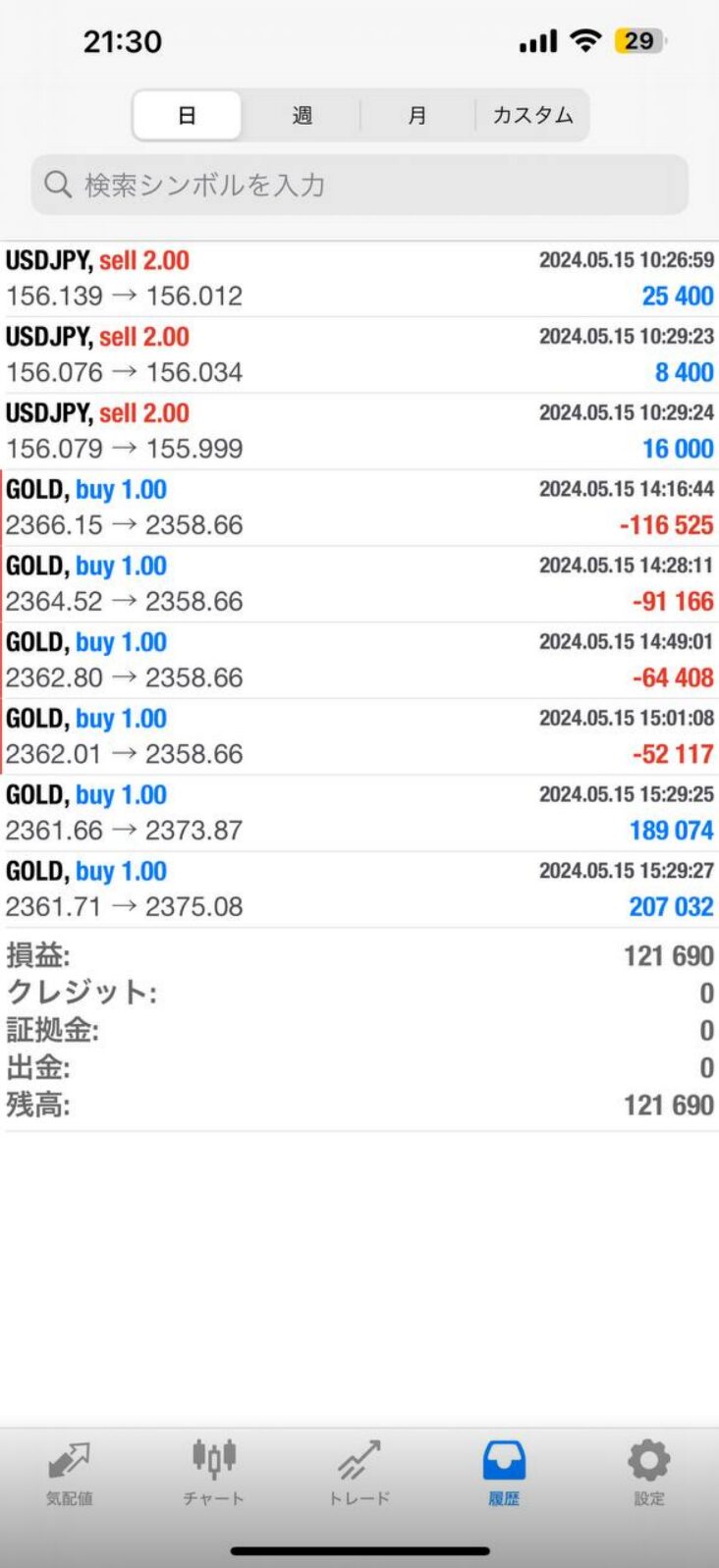Select the 日 (day) period tab
The height and width of the screenshot is (1568, 719).
pyautogui.click(x=187, y=115)
